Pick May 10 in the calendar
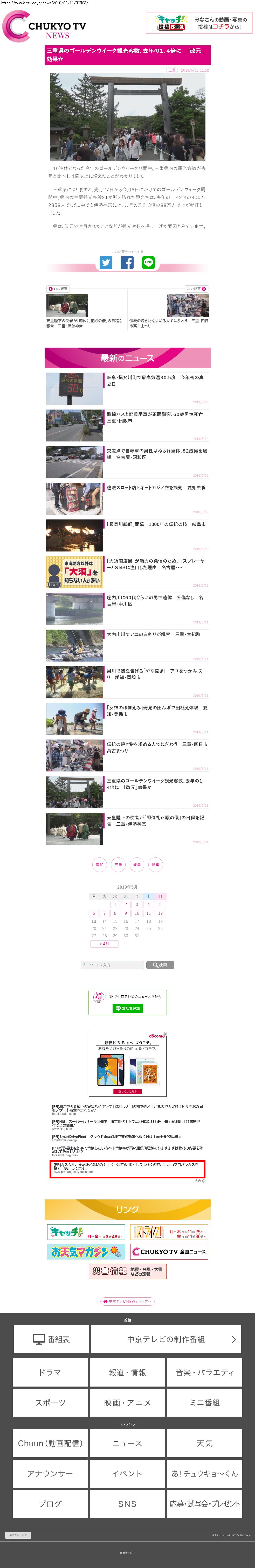 [x=137, y=913]
